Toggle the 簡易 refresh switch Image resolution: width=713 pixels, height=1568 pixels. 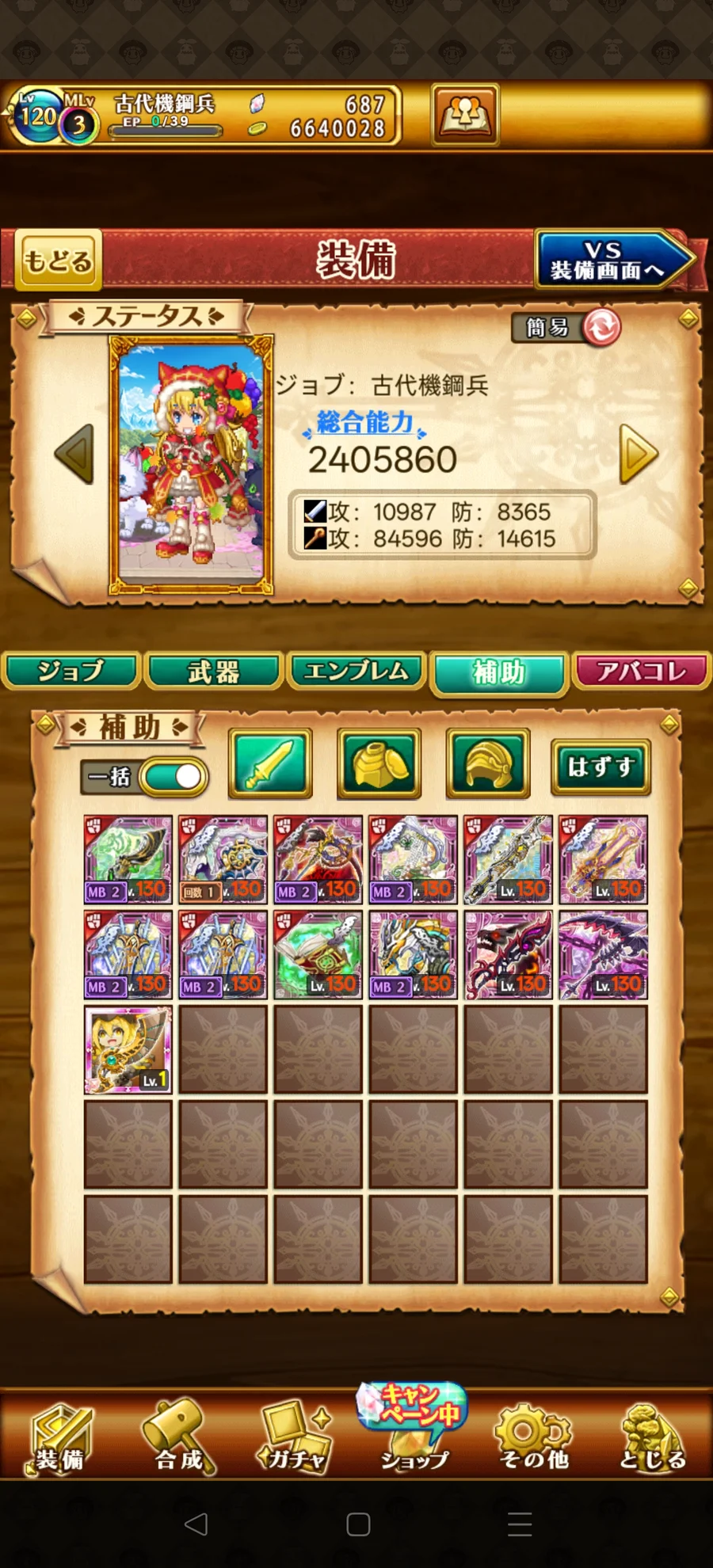[601, 327]
